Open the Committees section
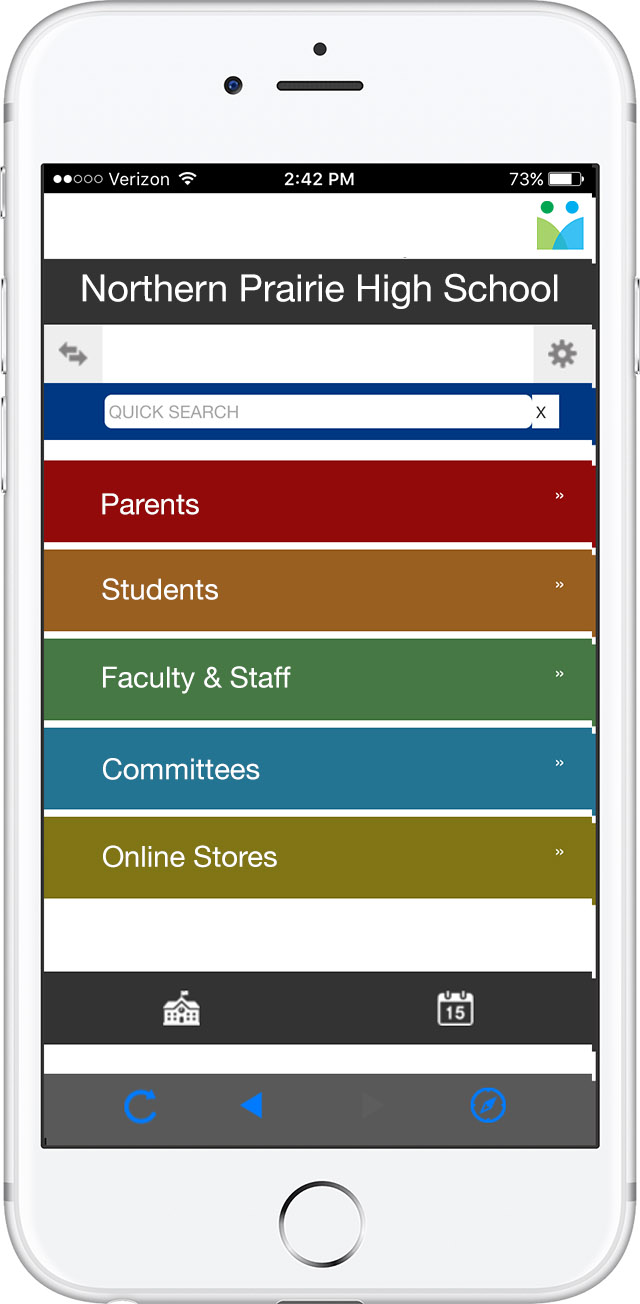 point(319,768)
